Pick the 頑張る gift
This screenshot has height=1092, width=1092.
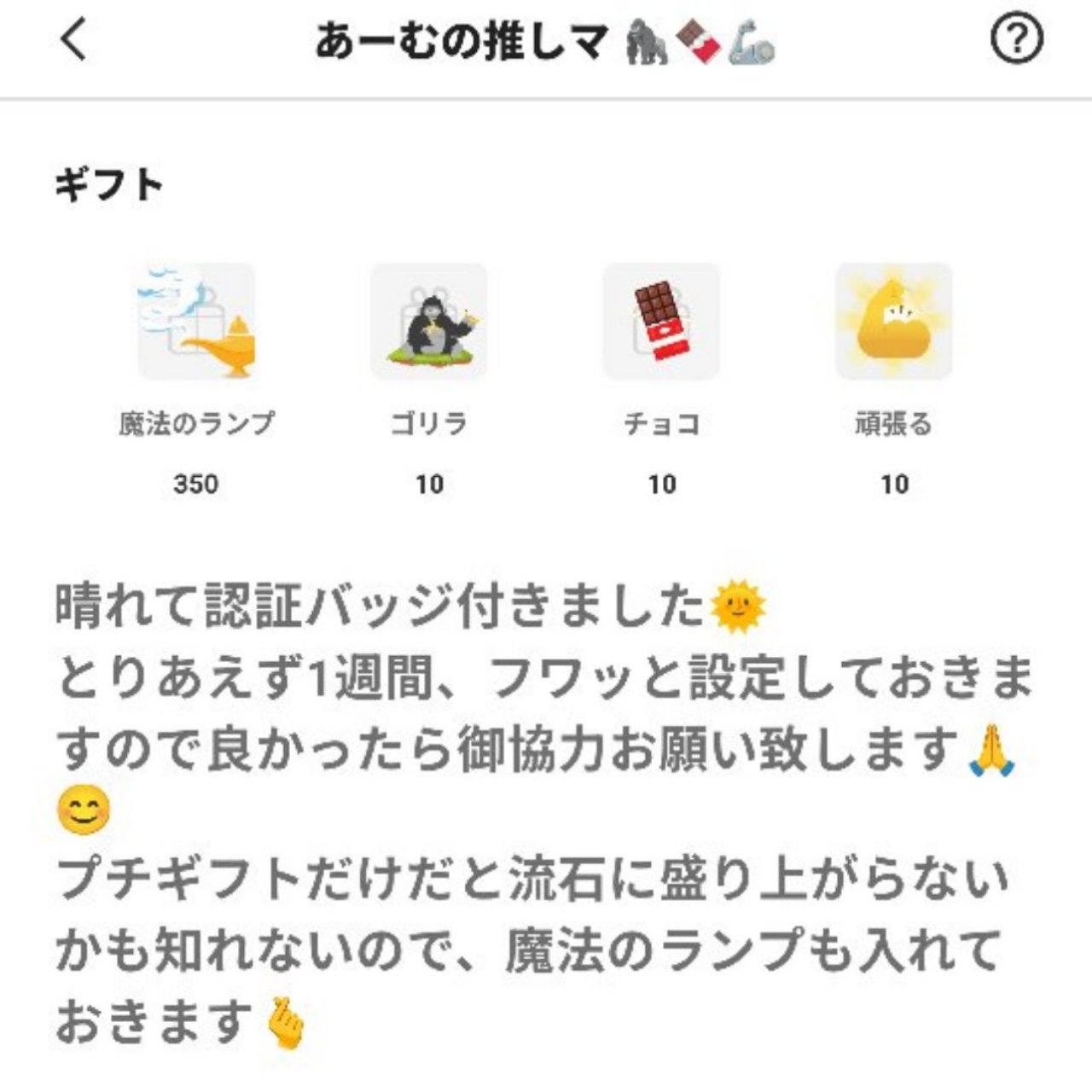click(893, 322)
